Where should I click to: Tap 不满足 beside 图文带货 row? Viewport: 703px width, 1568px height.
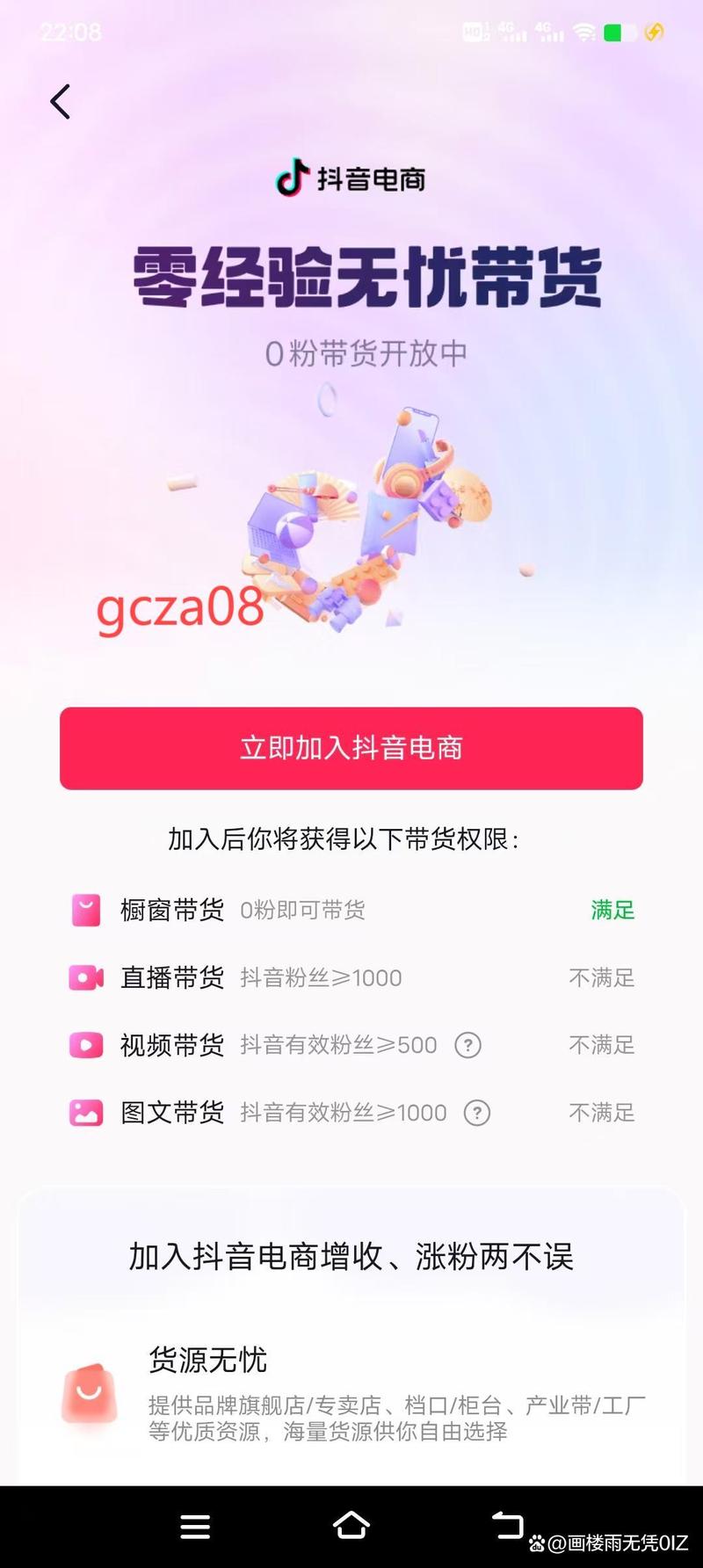pyautogui.click(x=602, y=1112)
